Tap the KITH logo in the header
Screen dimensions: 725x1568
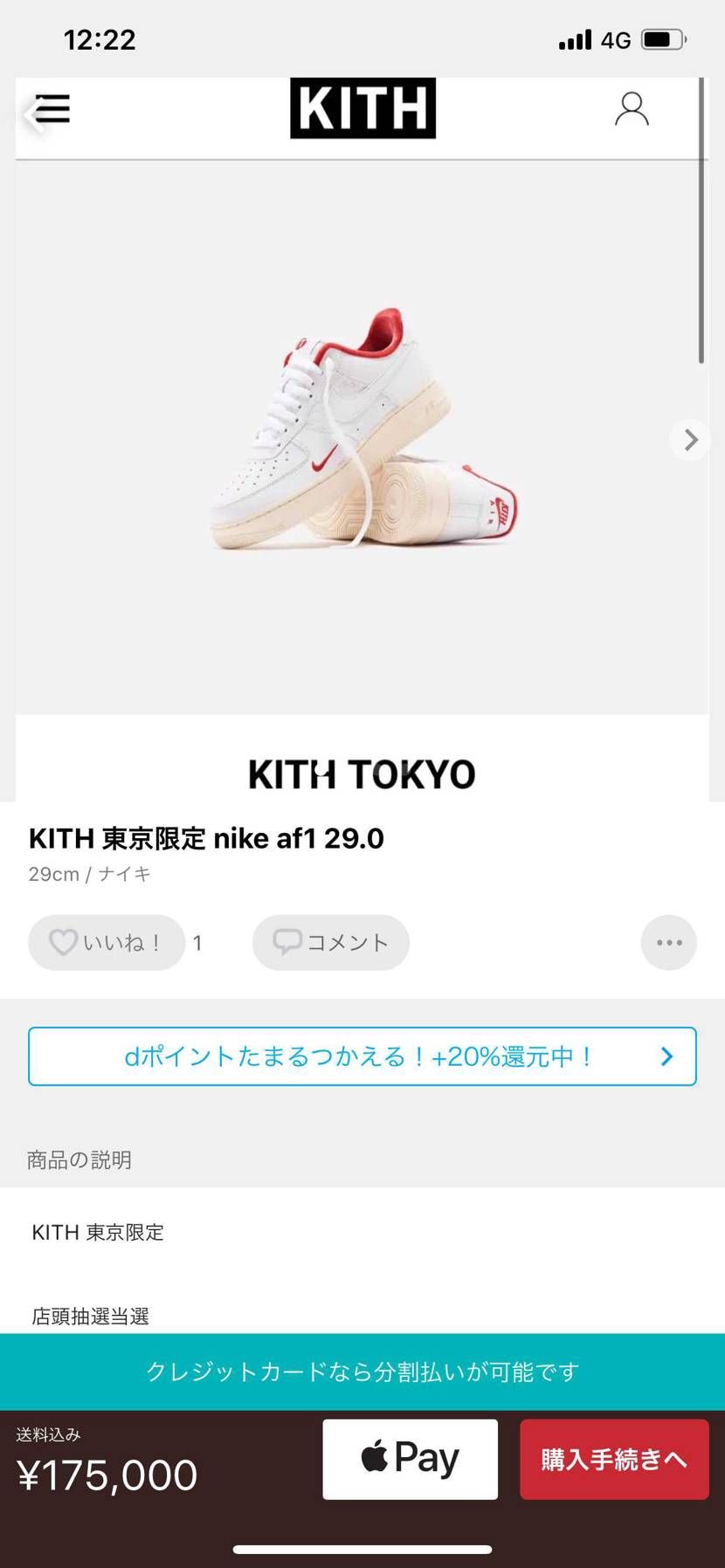pyautogui.click(x=362, y=107)
